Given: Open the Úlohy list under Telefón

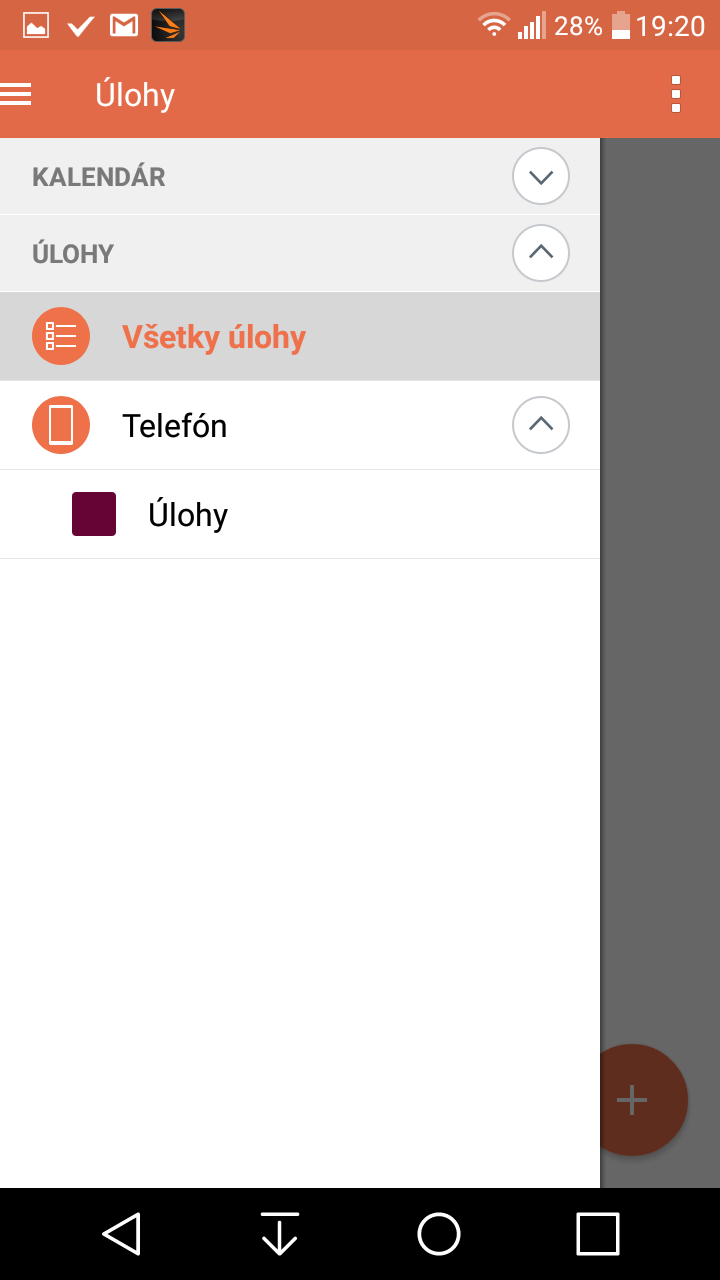Looking at the screenshot, I should [x=300, y=514].
